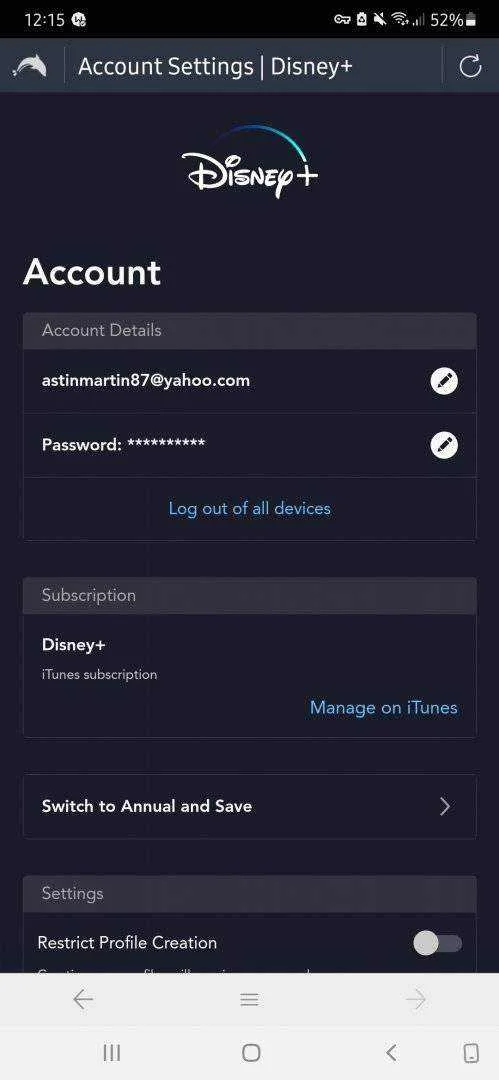Open Manage on iTunes link
499x1080 pixels.
pos(383,707)
